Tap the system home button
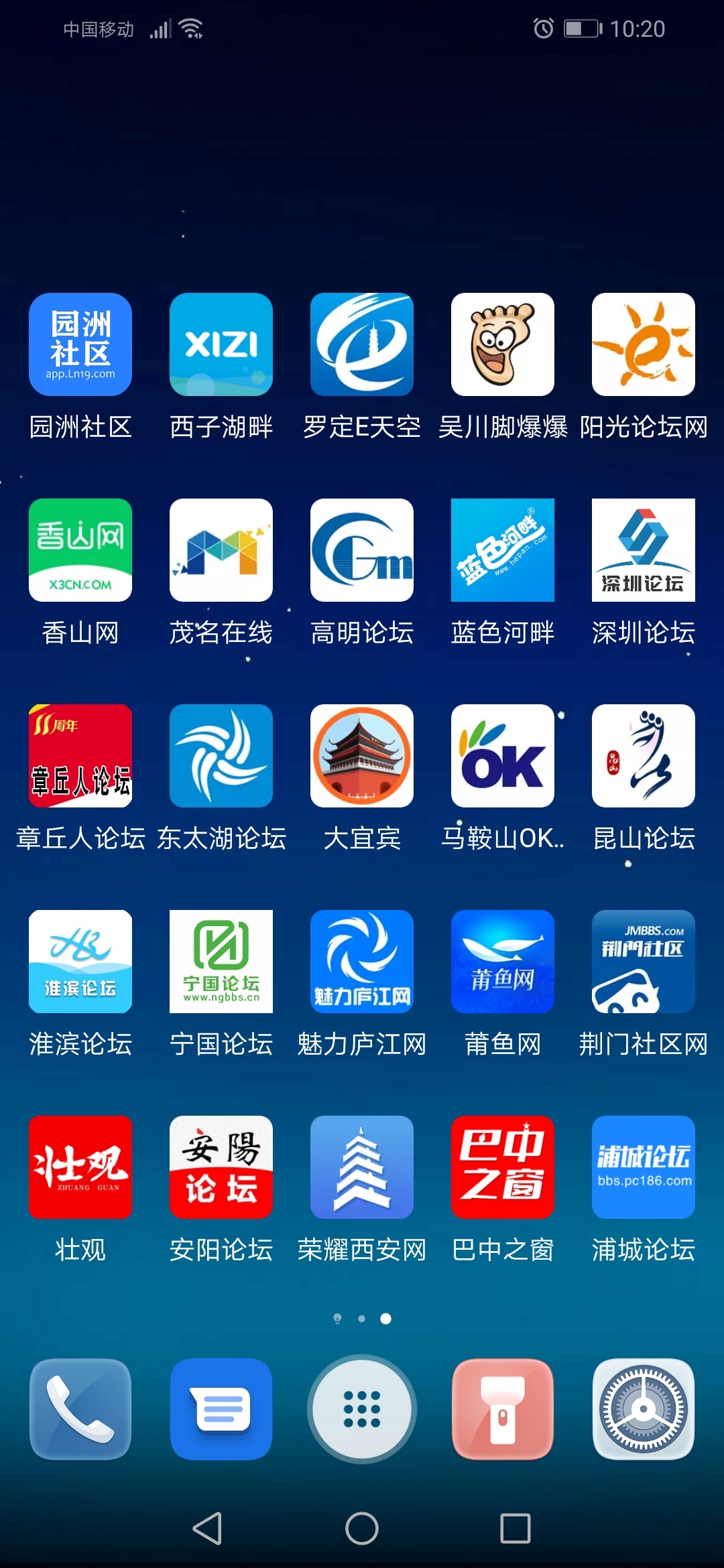The image size is (724, 1568). pyautogui.click(x=362, y=1529)
